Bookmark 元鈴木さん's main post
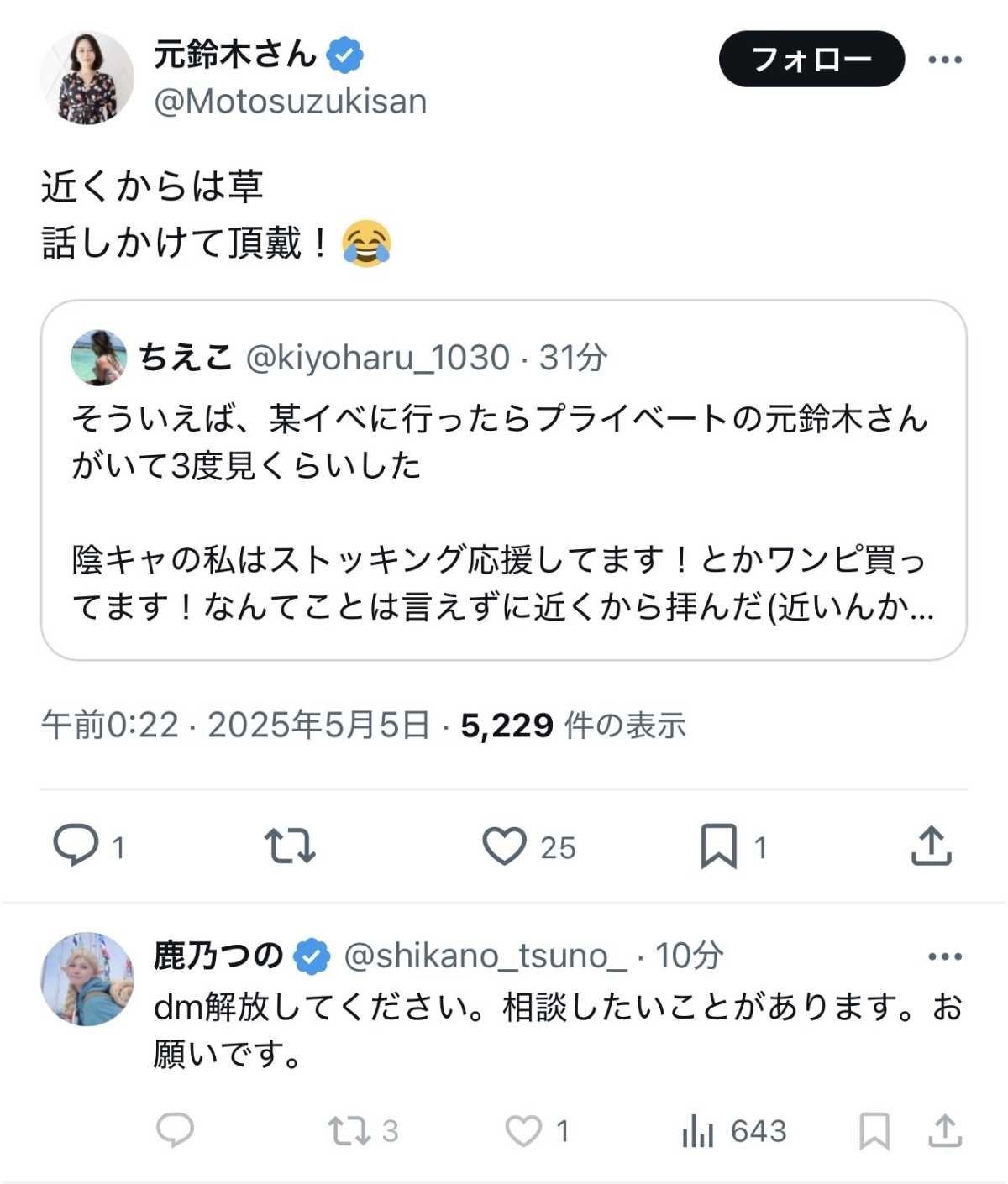Screen dimensions: 1008x1184 click(719, 846)
